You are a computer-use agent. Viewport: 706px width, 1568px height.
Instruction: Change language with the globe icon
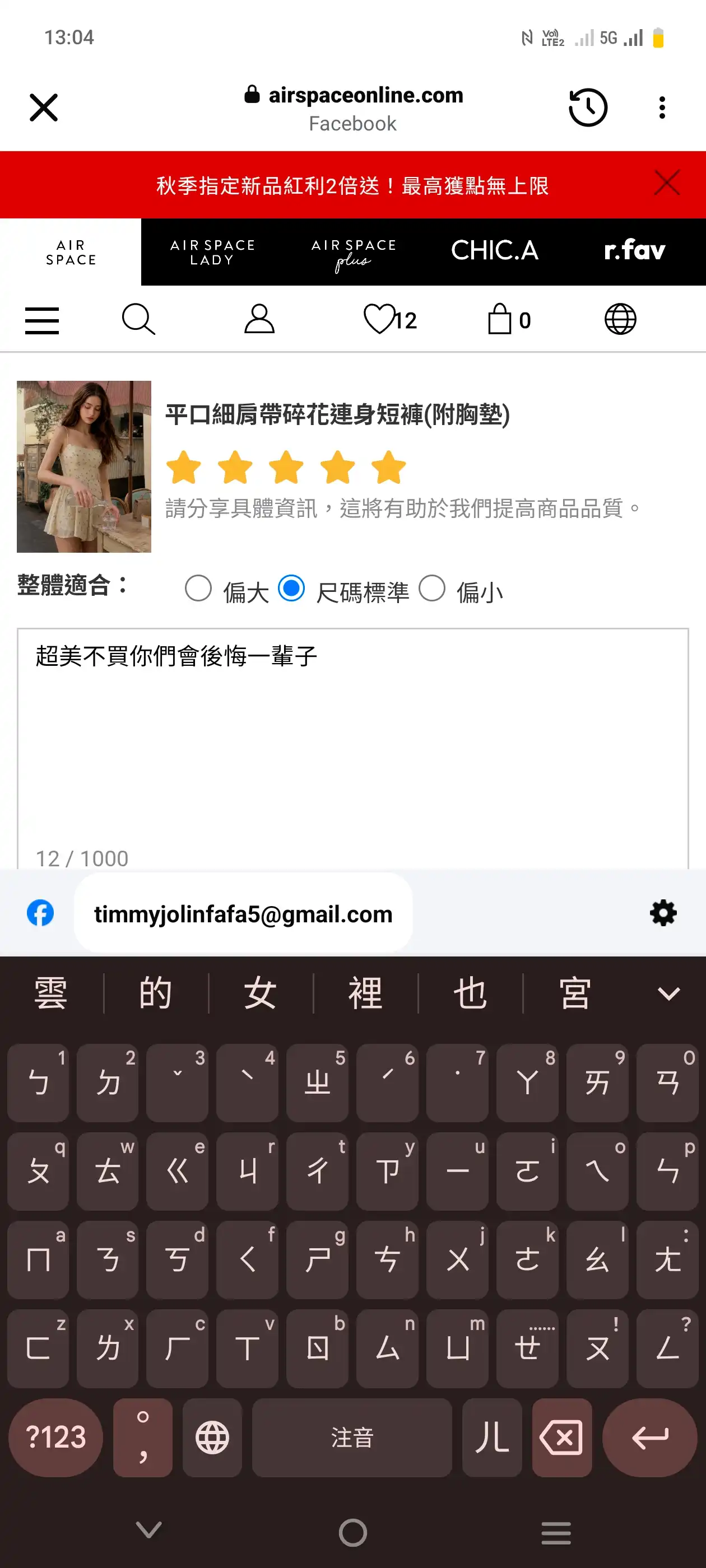tap(620, 319)
